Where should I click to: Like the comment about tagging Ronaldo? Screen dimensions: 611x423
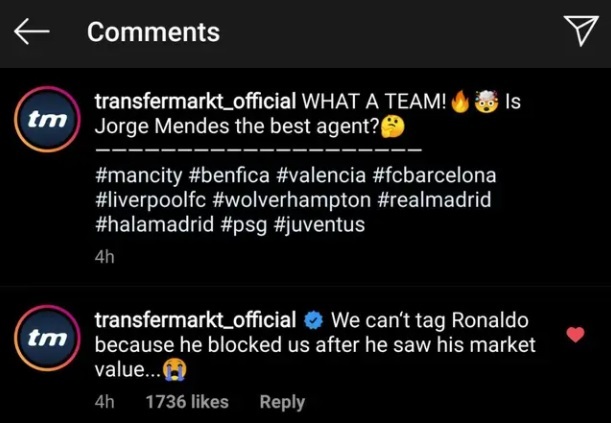[575, 335]
